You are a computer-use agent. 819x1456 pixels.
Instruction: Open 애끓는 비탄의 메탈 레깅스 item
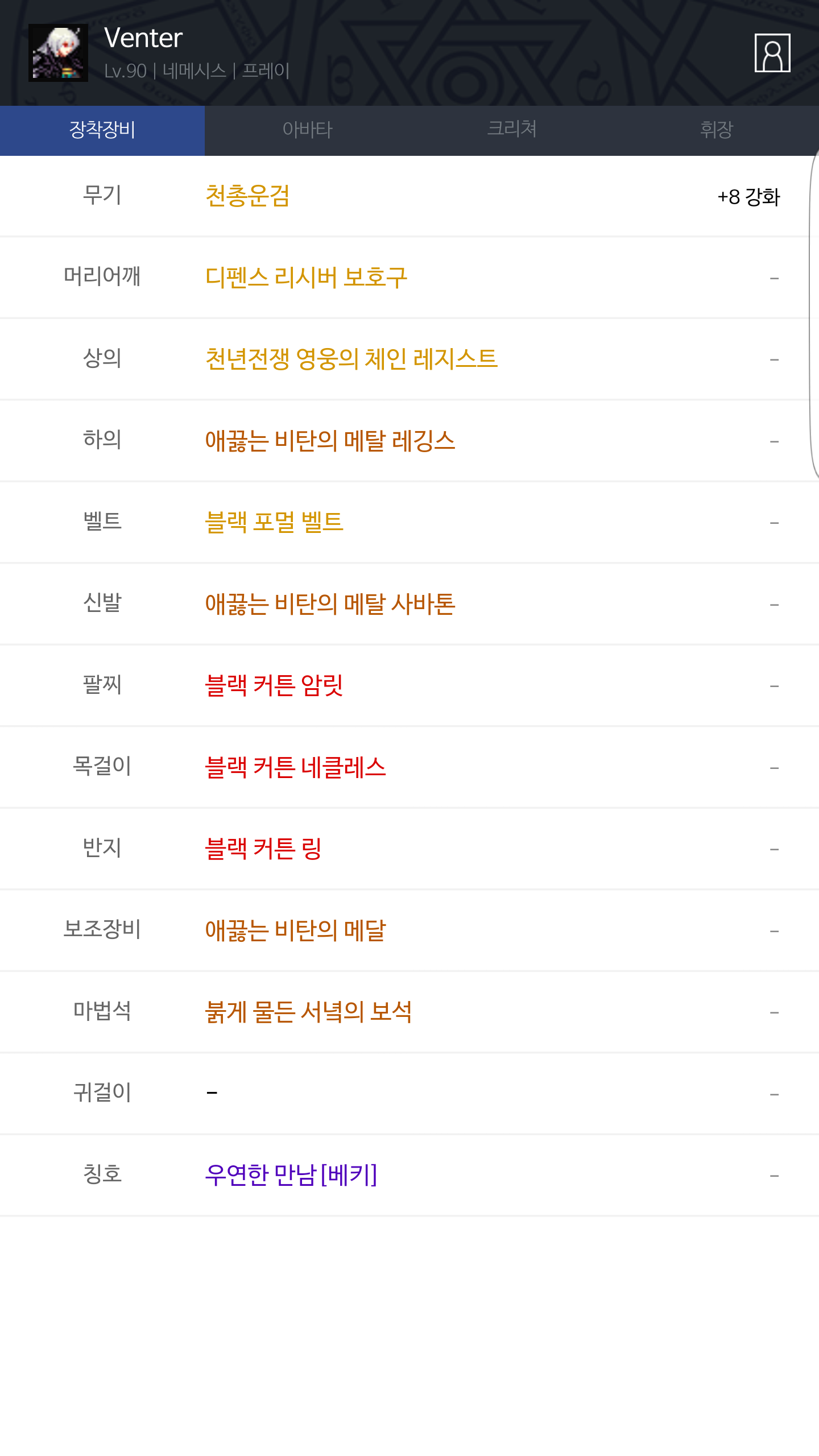tap(330, 441)
